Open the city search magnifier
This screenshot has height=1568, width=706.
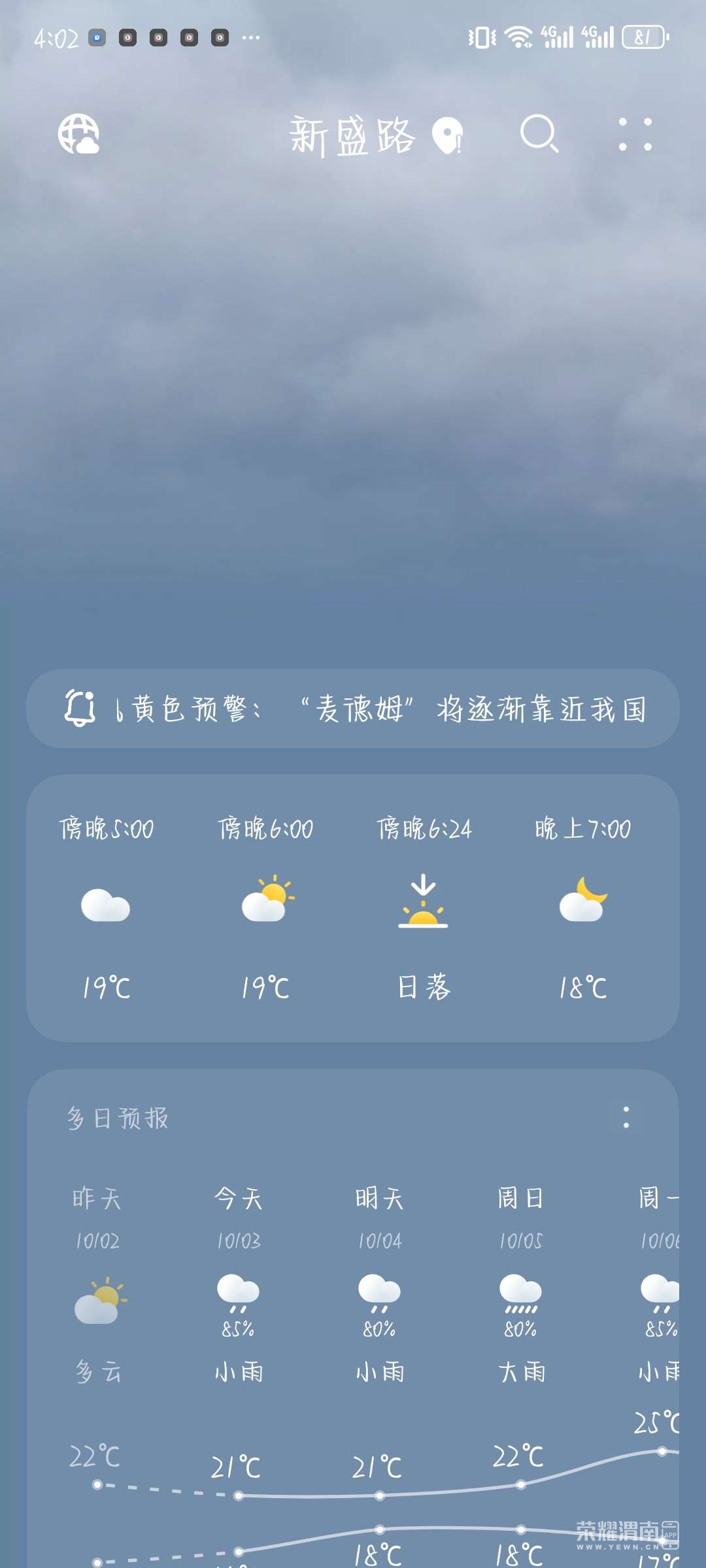pos(539,135)
